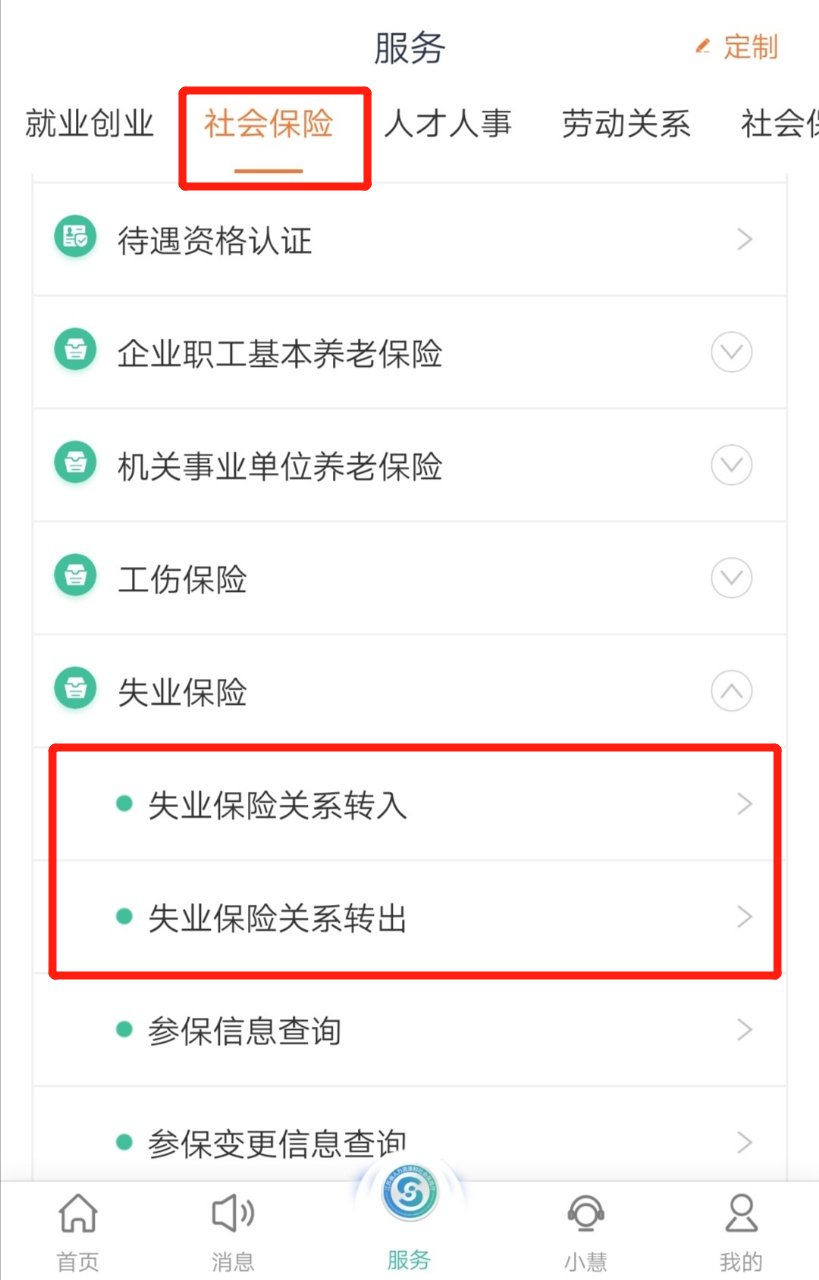
Task: Open the 小慧 assistant tab
Action: (x=586, y=1231)
